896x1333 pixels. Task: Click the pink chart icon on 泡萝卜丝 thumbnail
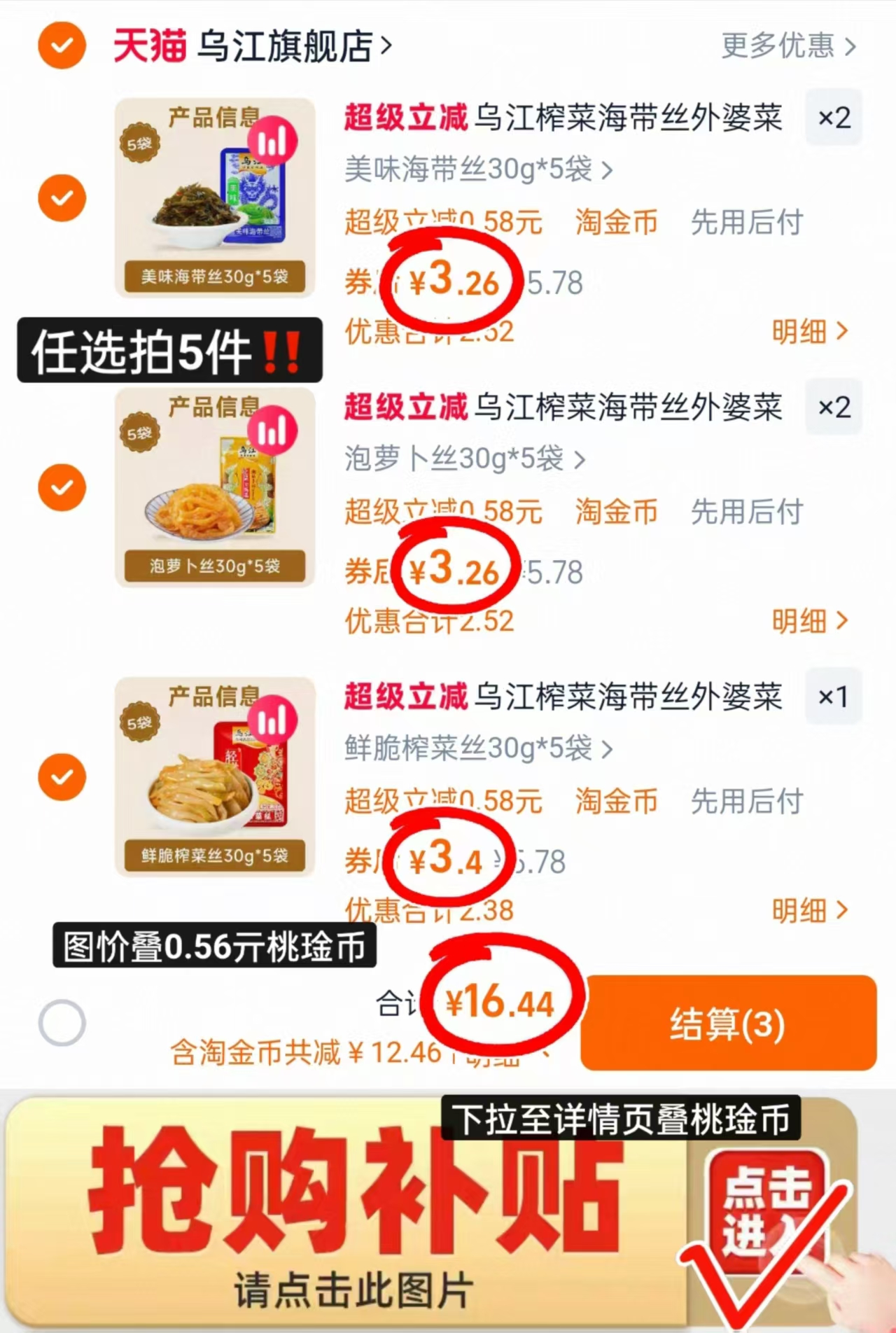coord(273,432)
